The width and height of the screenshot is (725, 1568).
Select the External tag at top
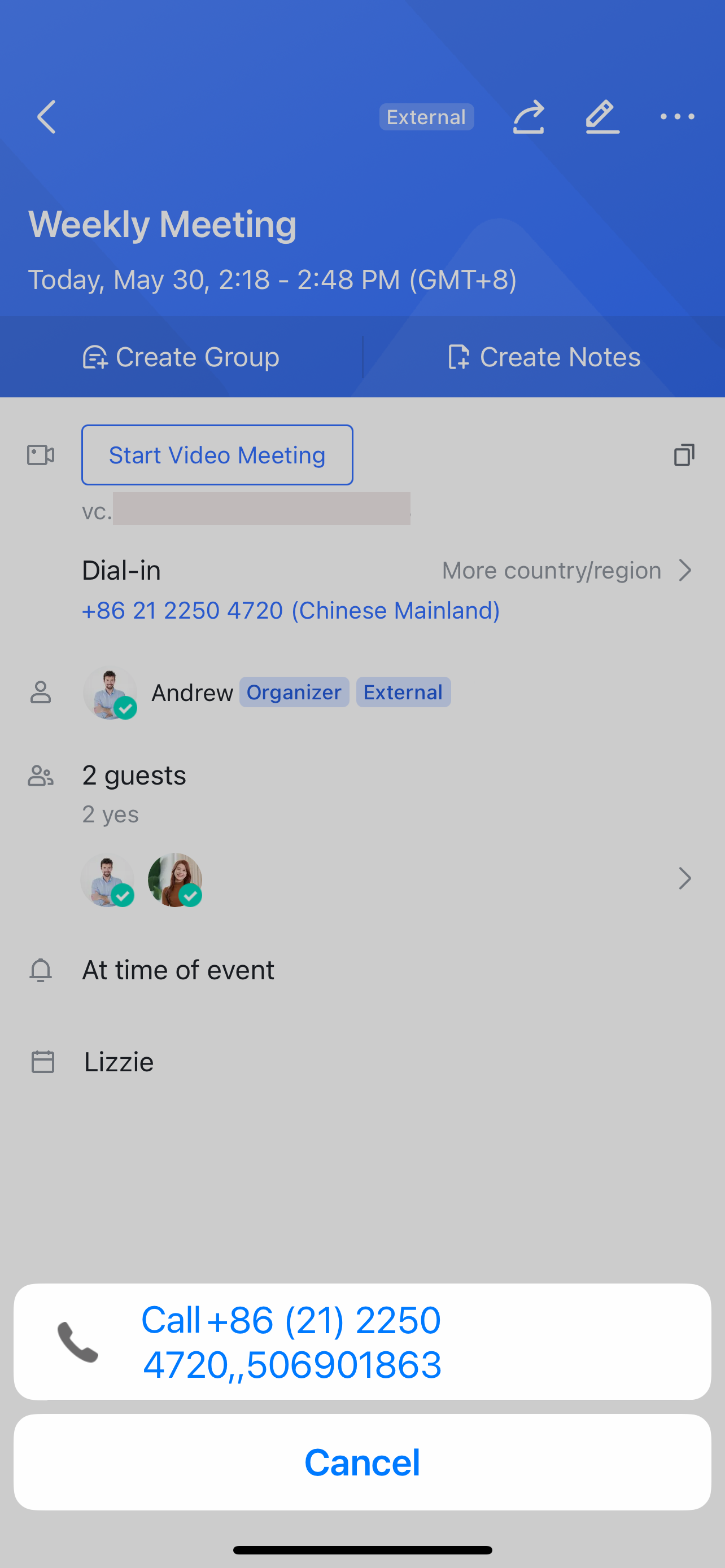(426, 117)
